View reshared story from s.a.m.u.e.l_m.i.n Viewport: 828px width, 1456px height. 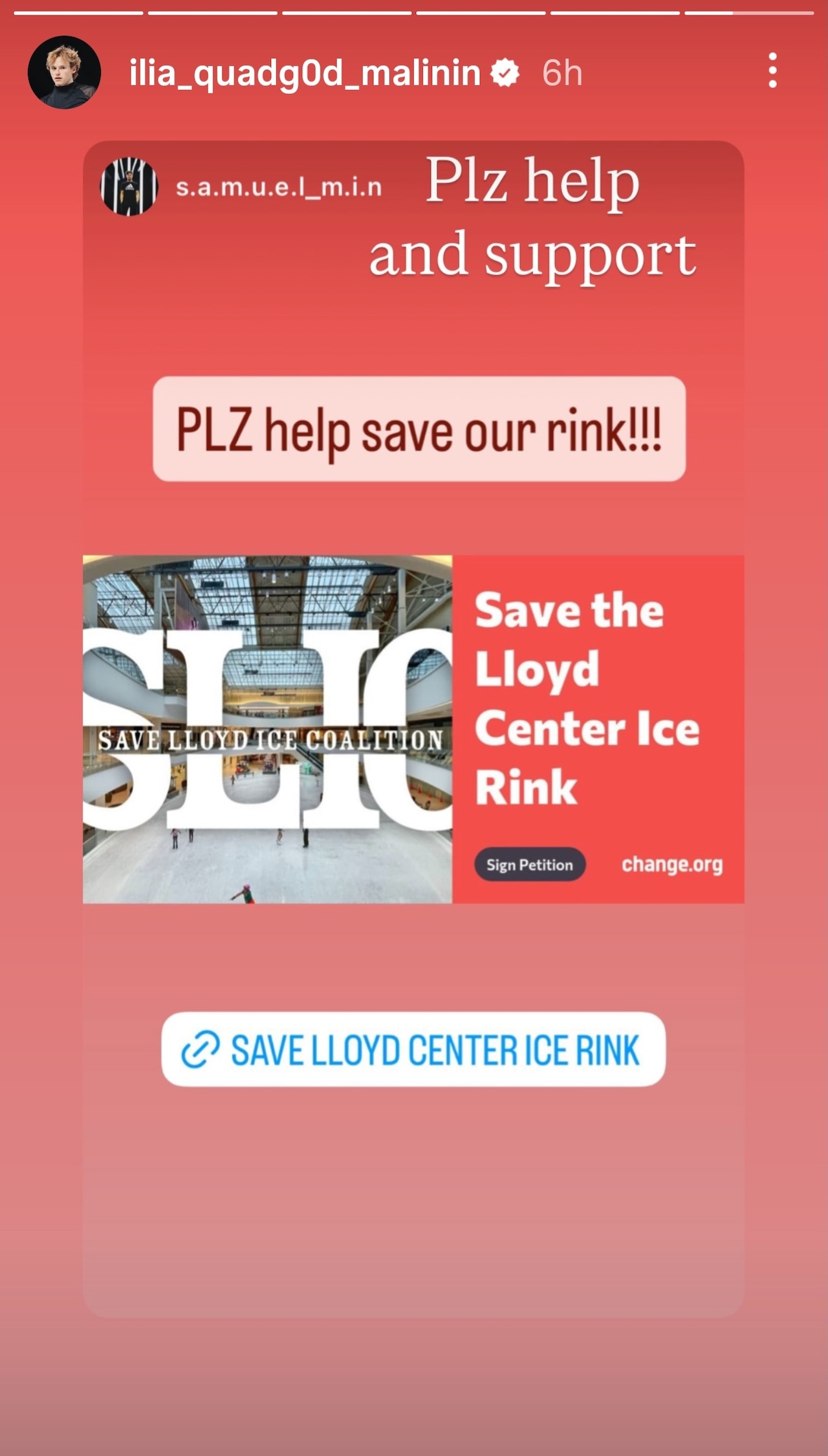coord(278,188)
